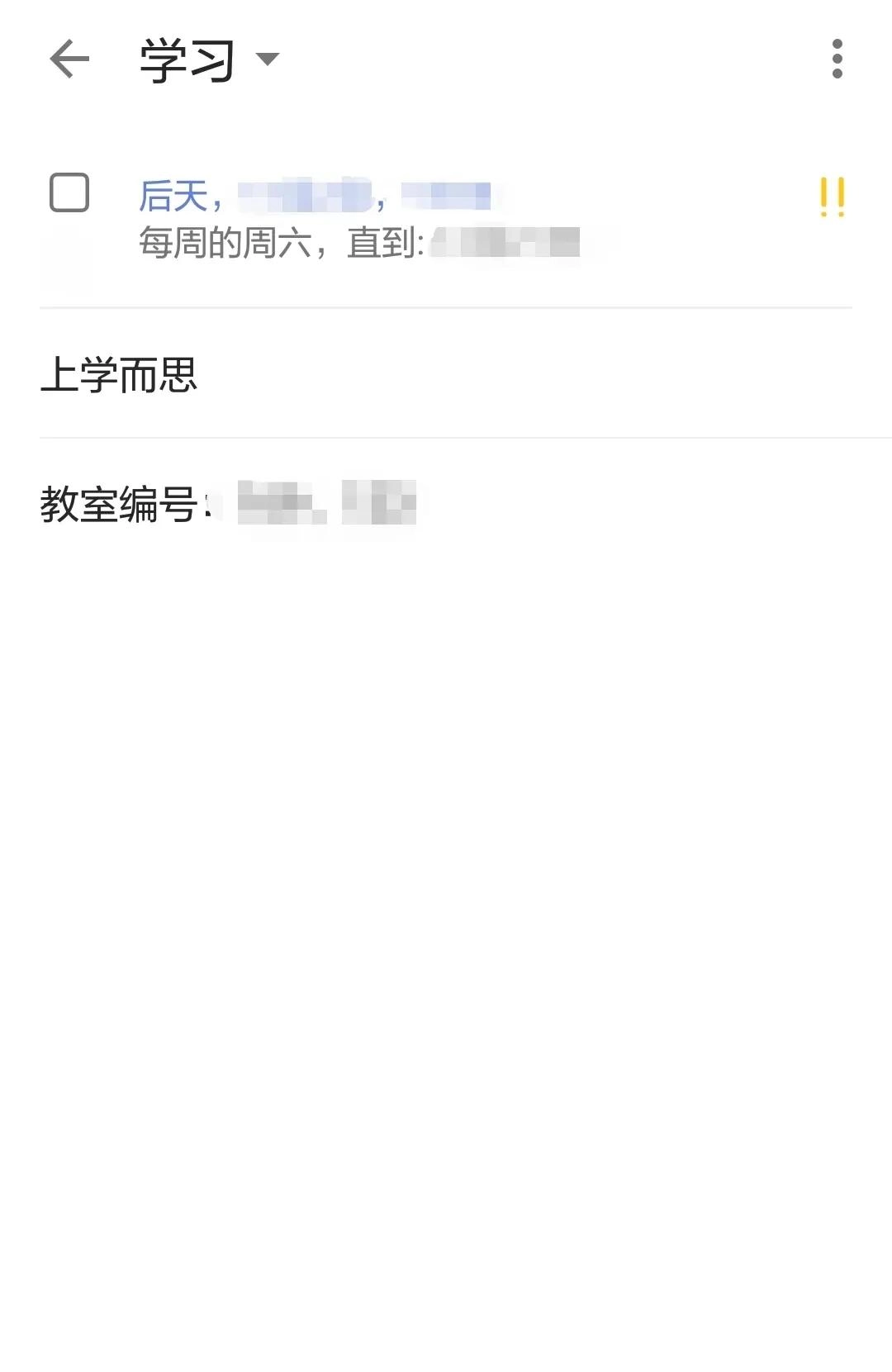Edit the task title 上学而思
Screen dimensions: 892x1372
pos(119,375)
